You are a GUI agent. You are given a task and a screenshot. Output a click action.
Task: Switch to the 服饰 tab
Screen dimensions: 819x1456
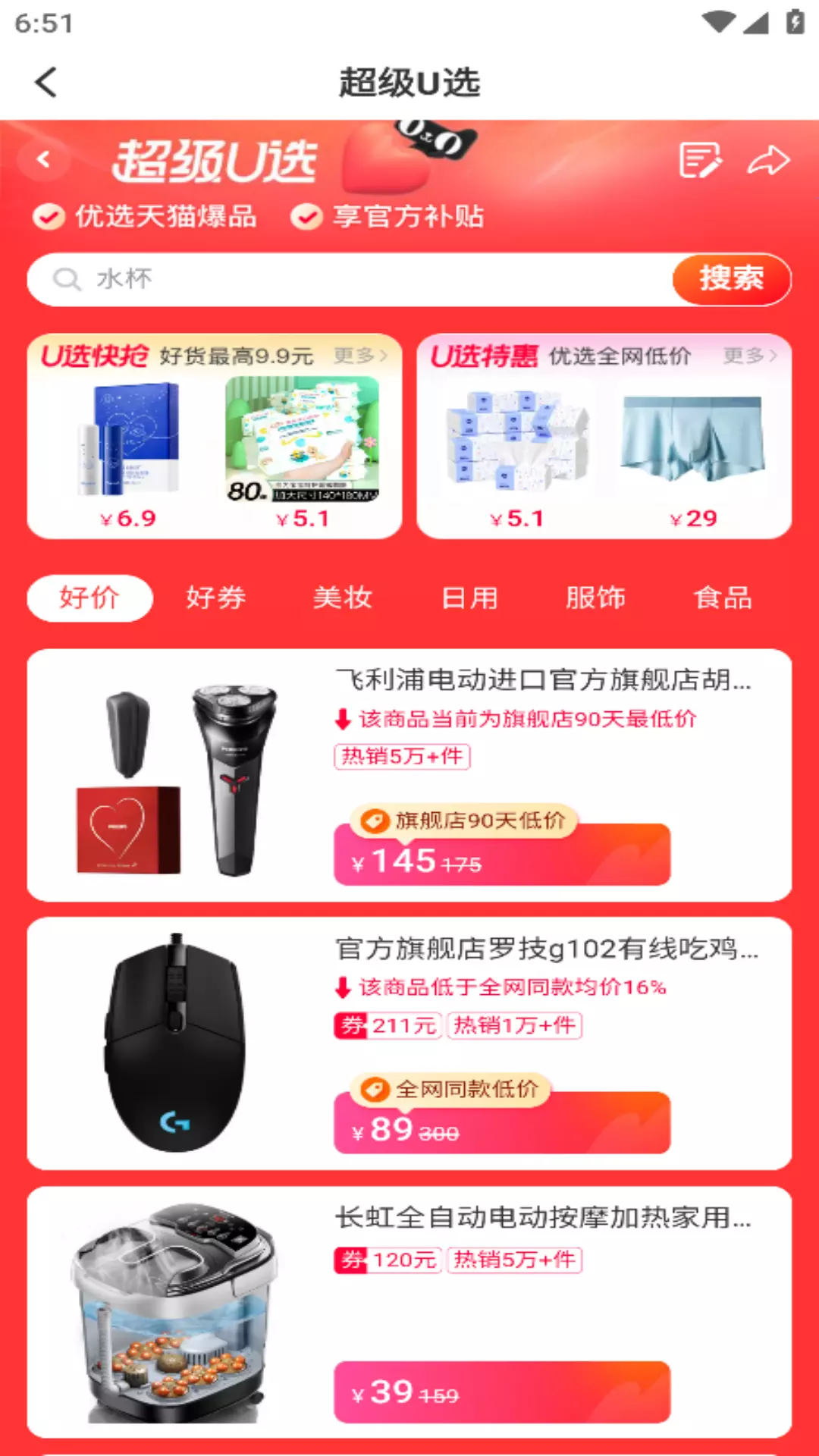click(x=596, y=598)
